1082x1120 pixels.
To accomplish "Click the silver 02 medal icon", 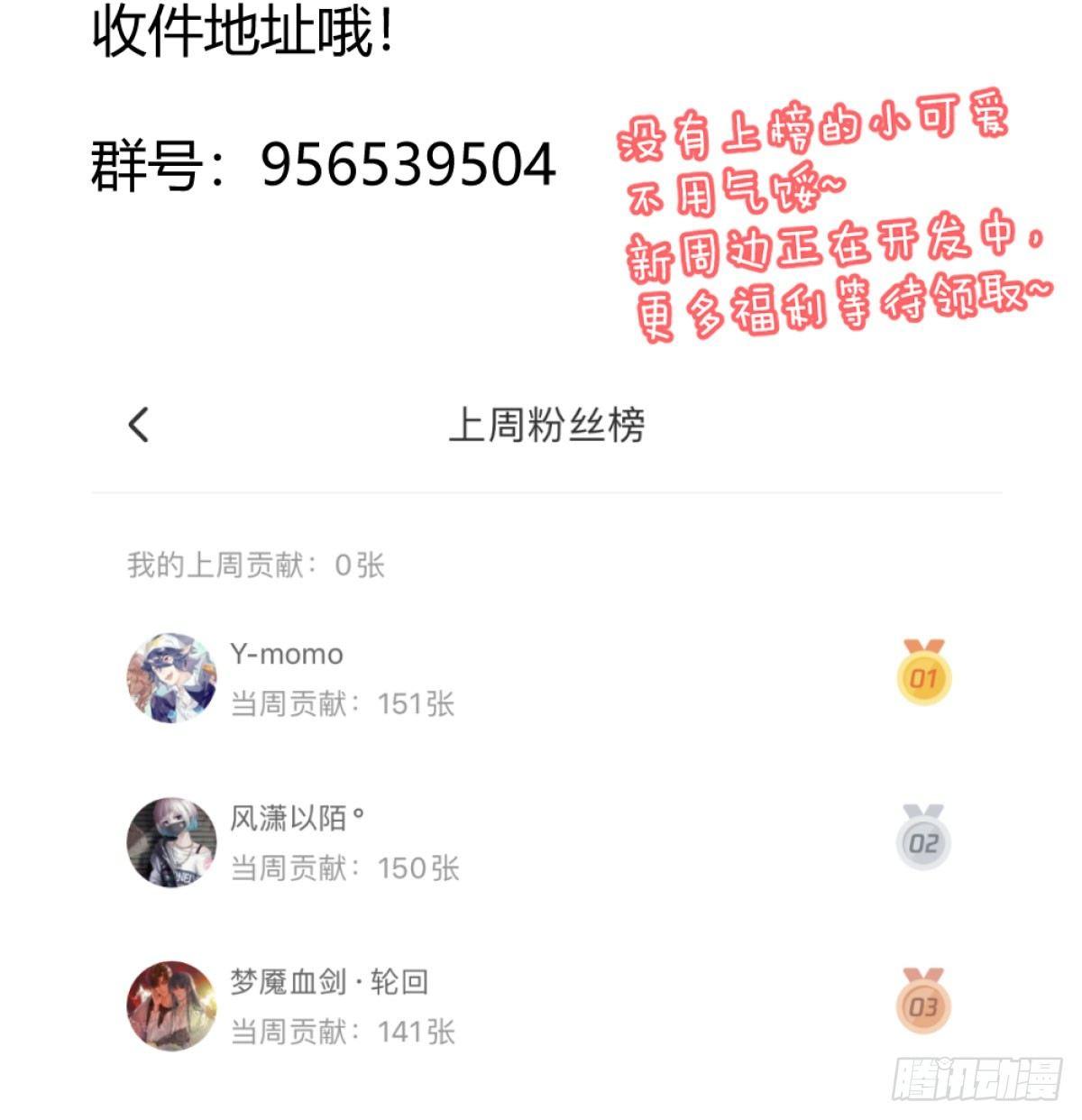I will tap(922, 840).
